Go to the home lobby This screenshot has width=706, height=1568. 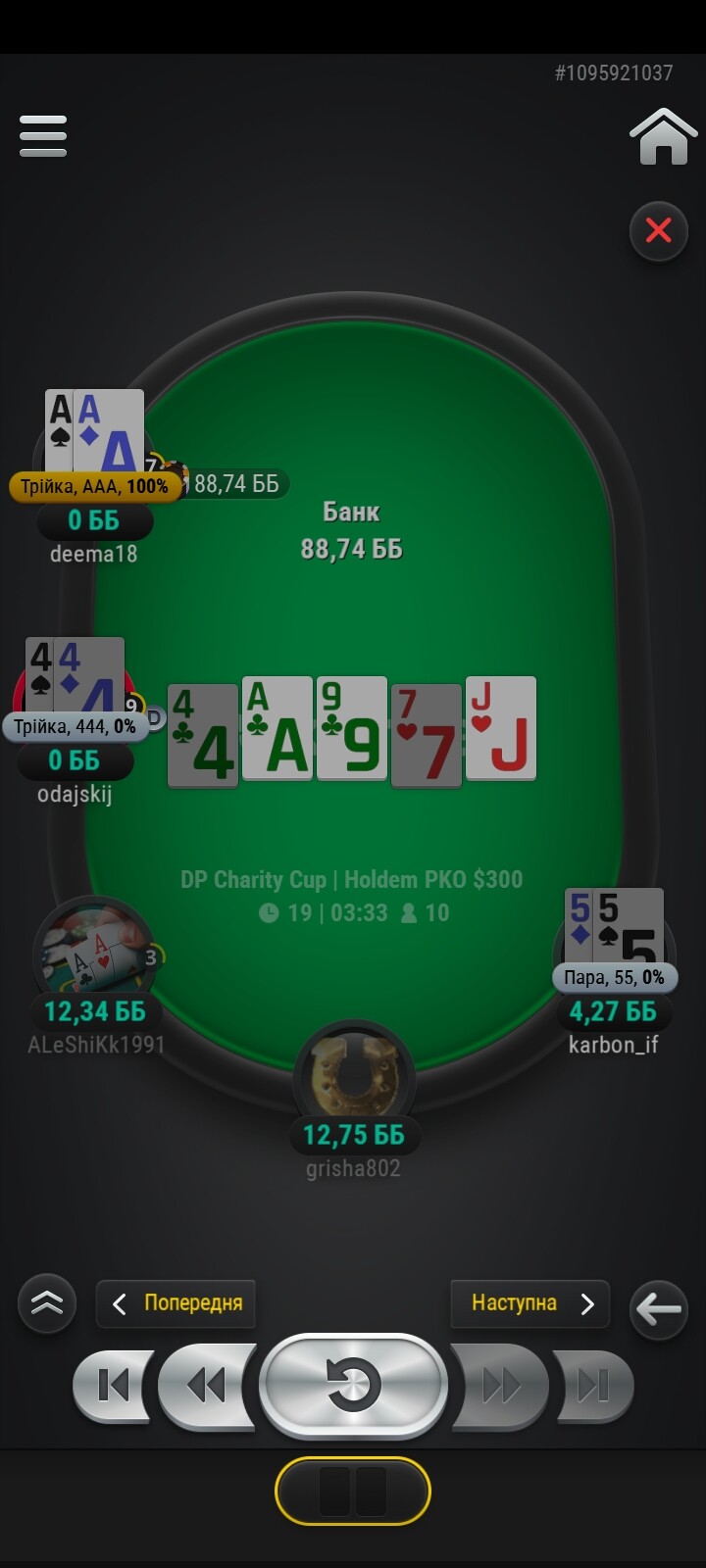(x=664, y=136)
